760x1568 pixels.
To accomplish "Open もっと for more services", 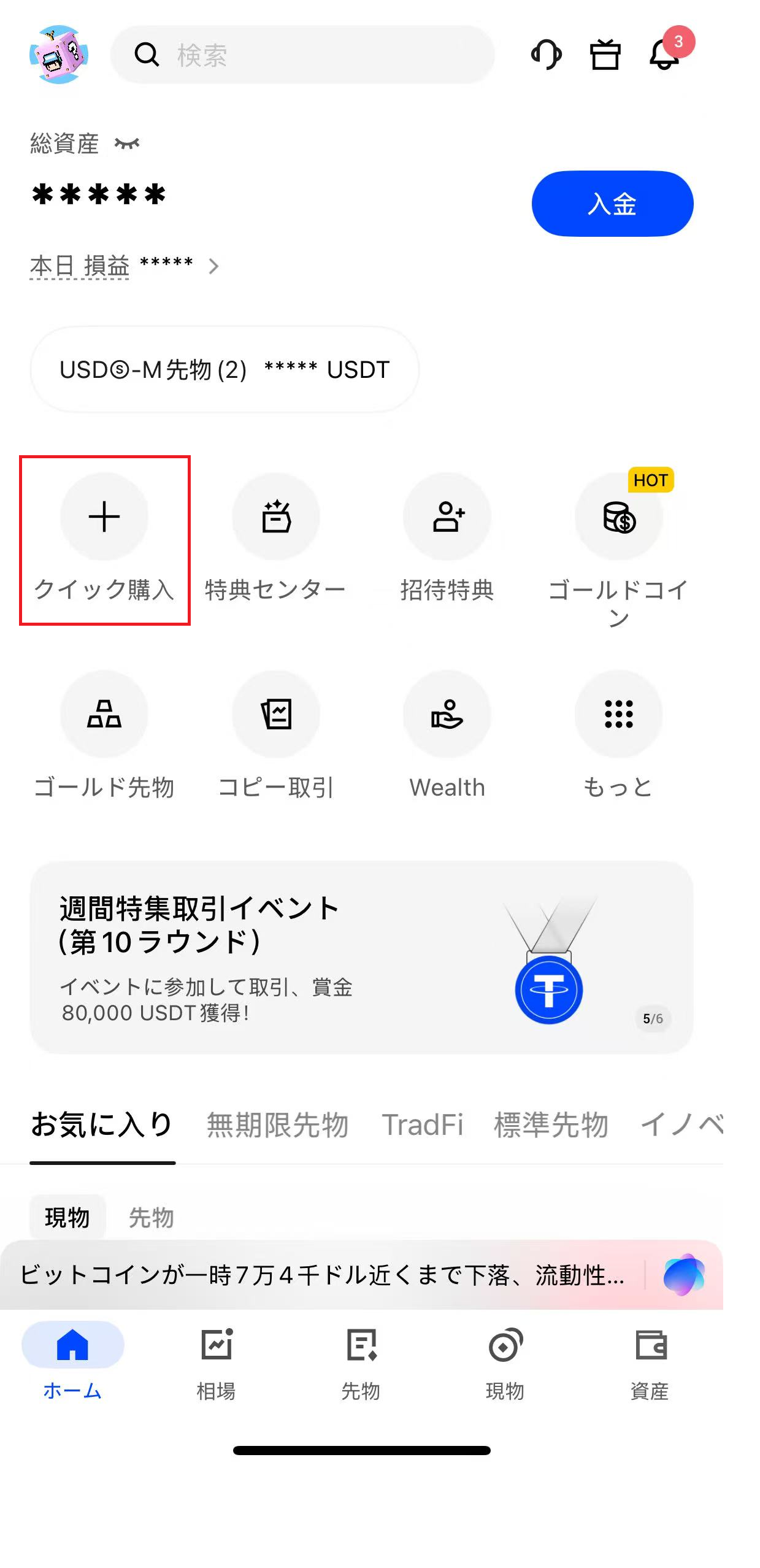I will pyautogui.click(x=618, y=735).
